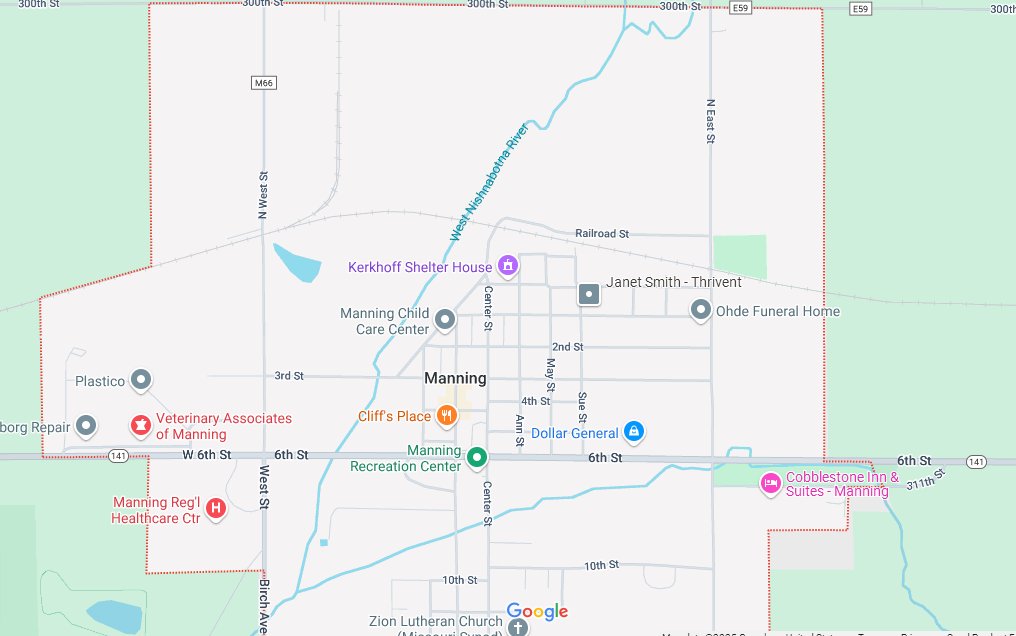Viewport: 1016px width, 636px height.
Task: Open Veterinary Associates of Manning pin
Action: click(140, 426)
